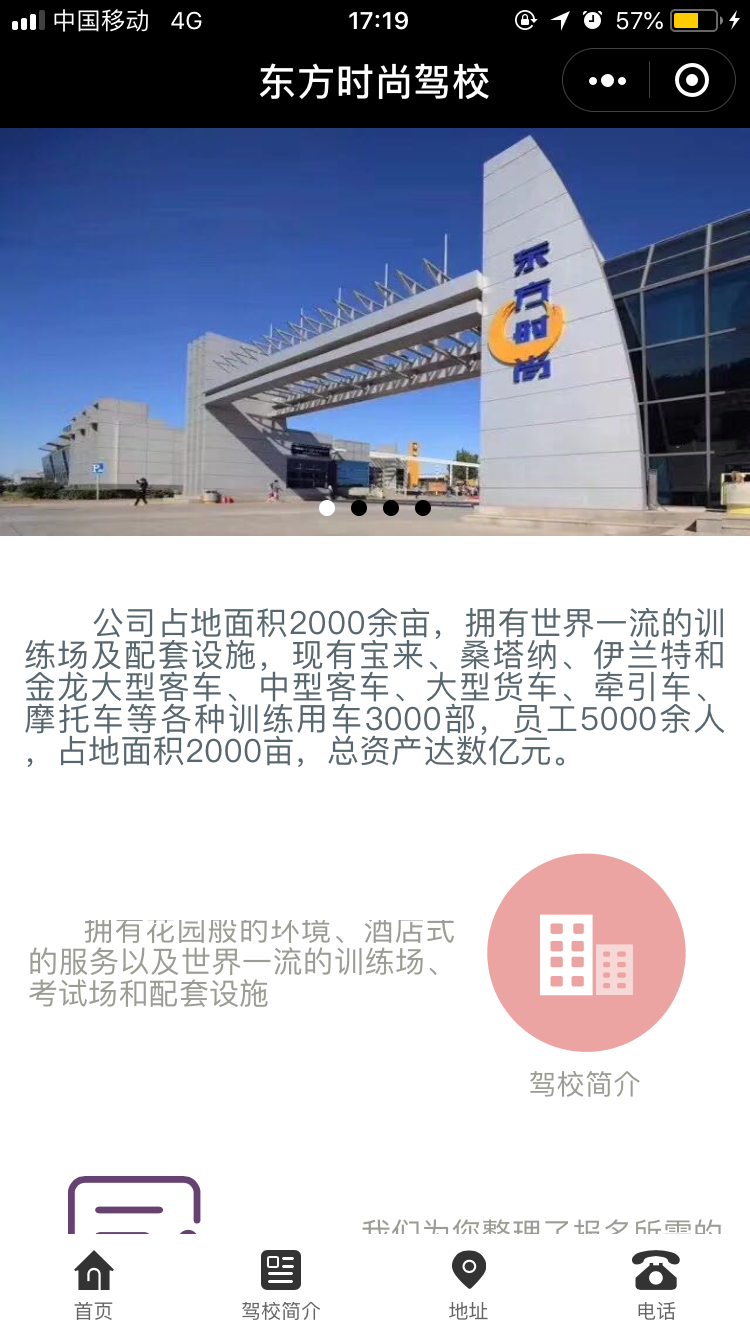Open the 地址 tab

(468, 1285)
